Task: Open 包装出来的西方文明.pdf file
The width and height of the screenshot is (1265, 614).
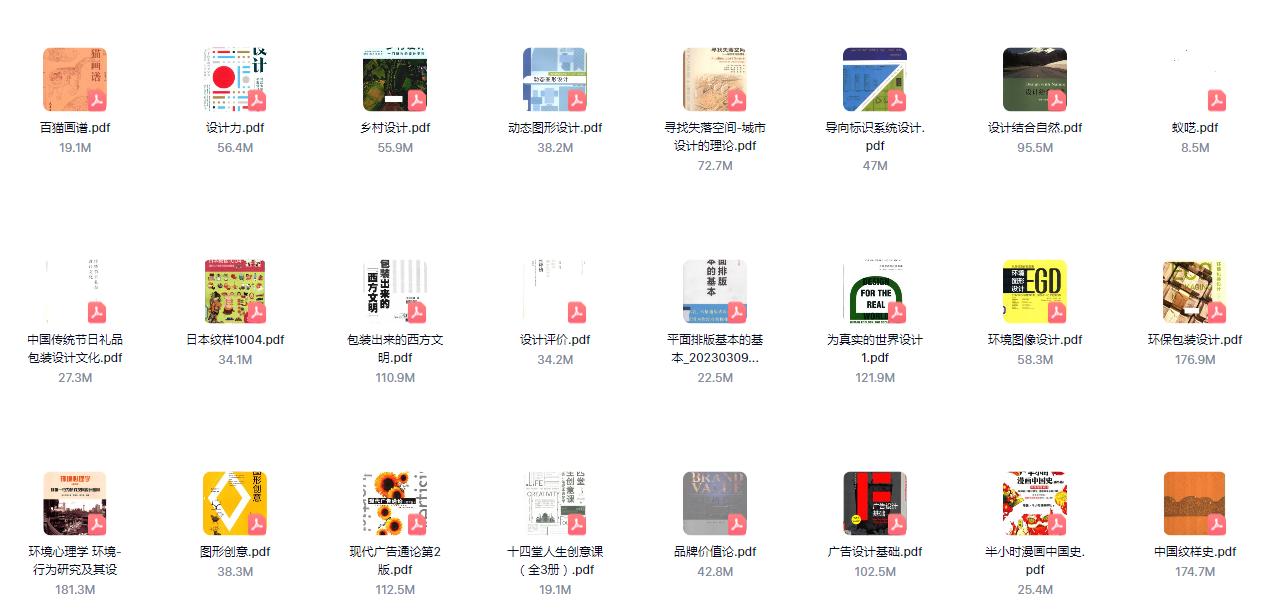Action: 395,292
